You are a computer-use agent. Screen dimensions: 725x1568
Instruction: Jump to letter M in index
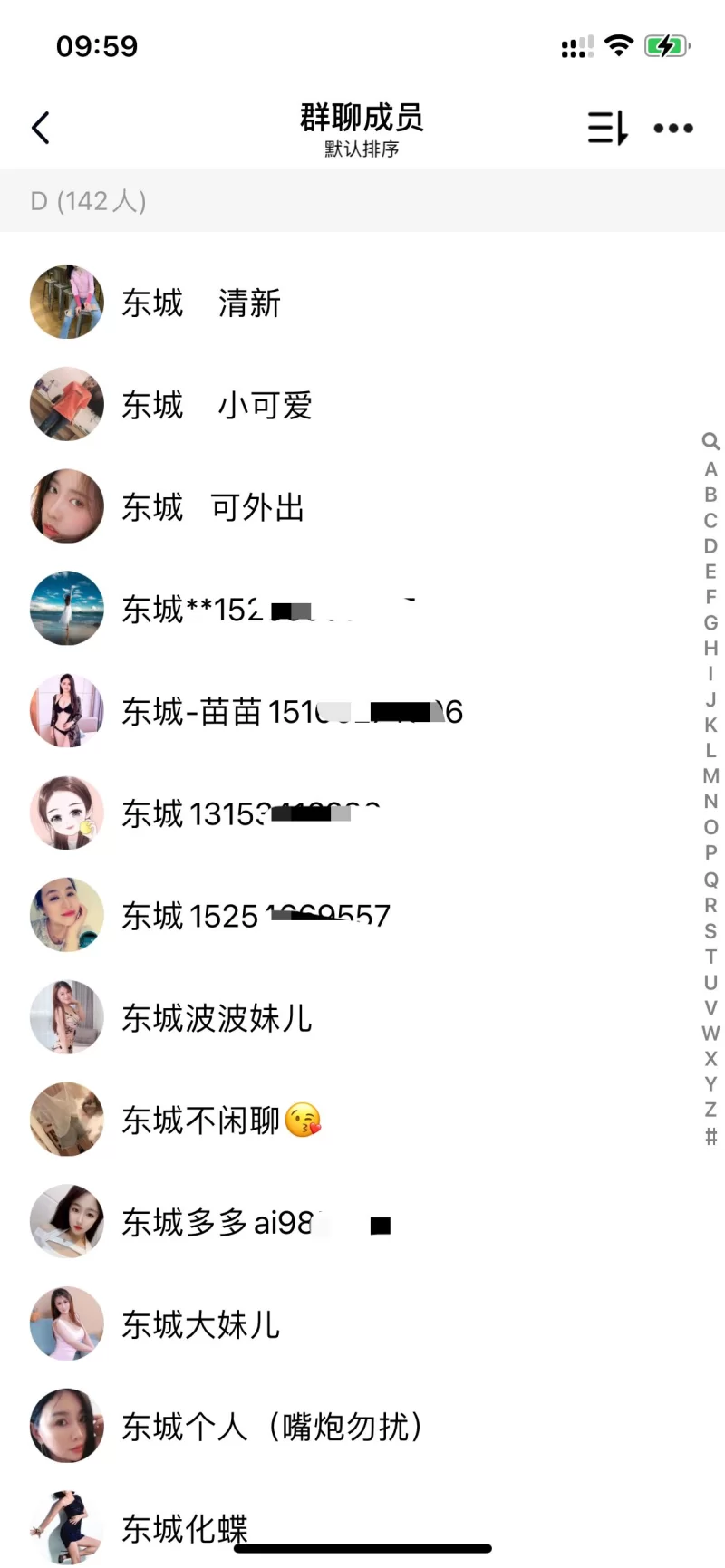coord(710,775)
